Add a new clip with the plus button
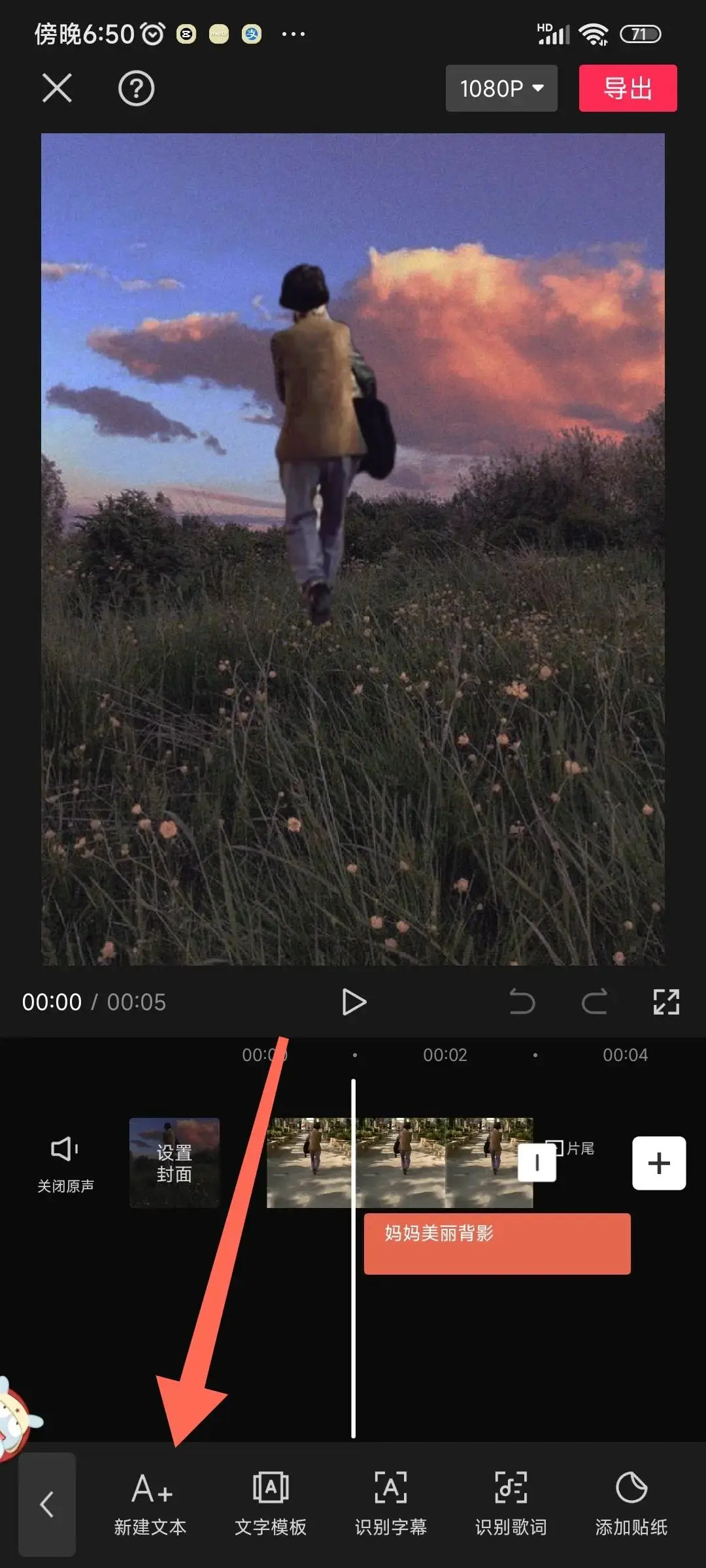Viewport: 706px width, 1568px height. [658, 1163]
